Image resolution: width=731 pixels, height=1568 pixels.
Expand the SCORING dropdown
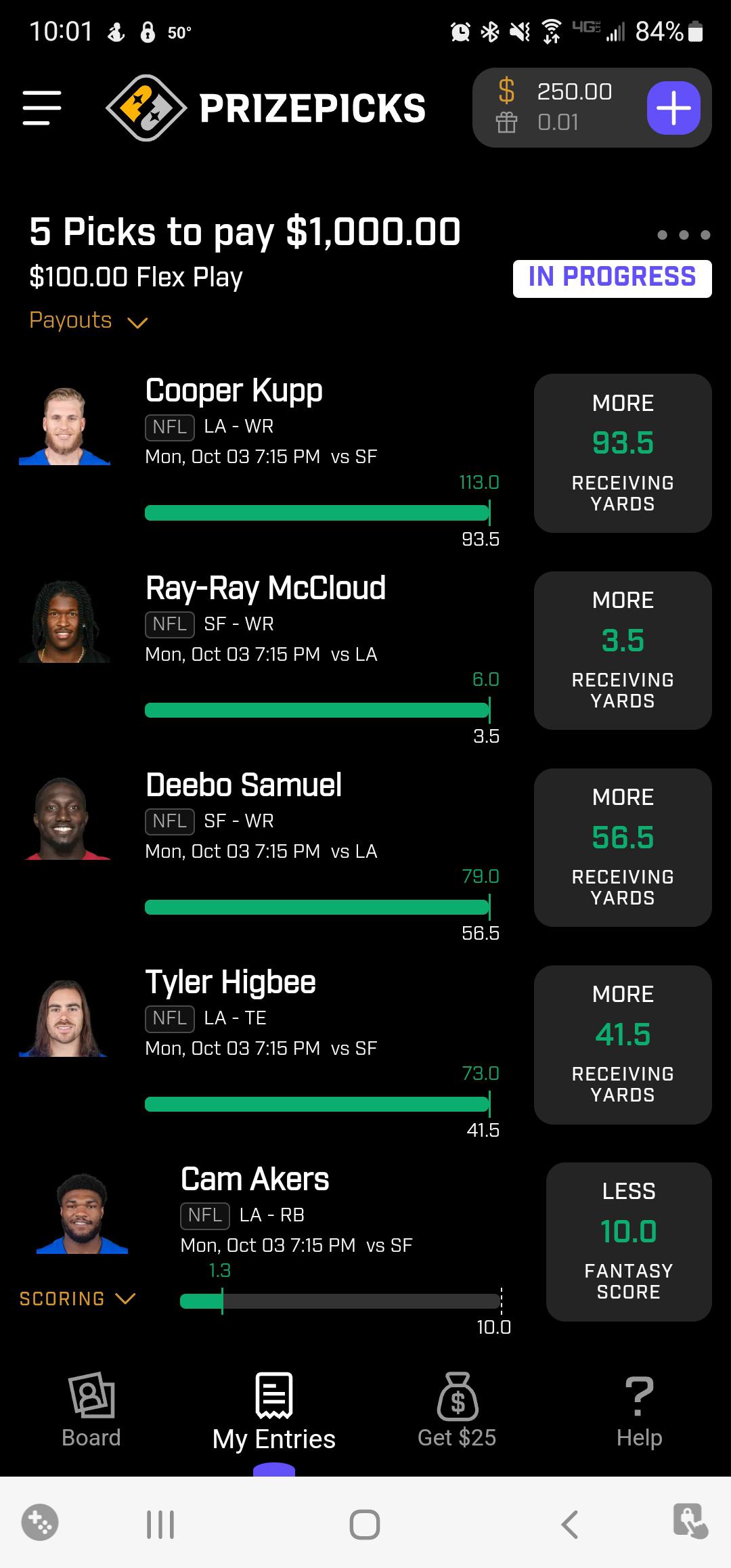tap(76, 1298)
